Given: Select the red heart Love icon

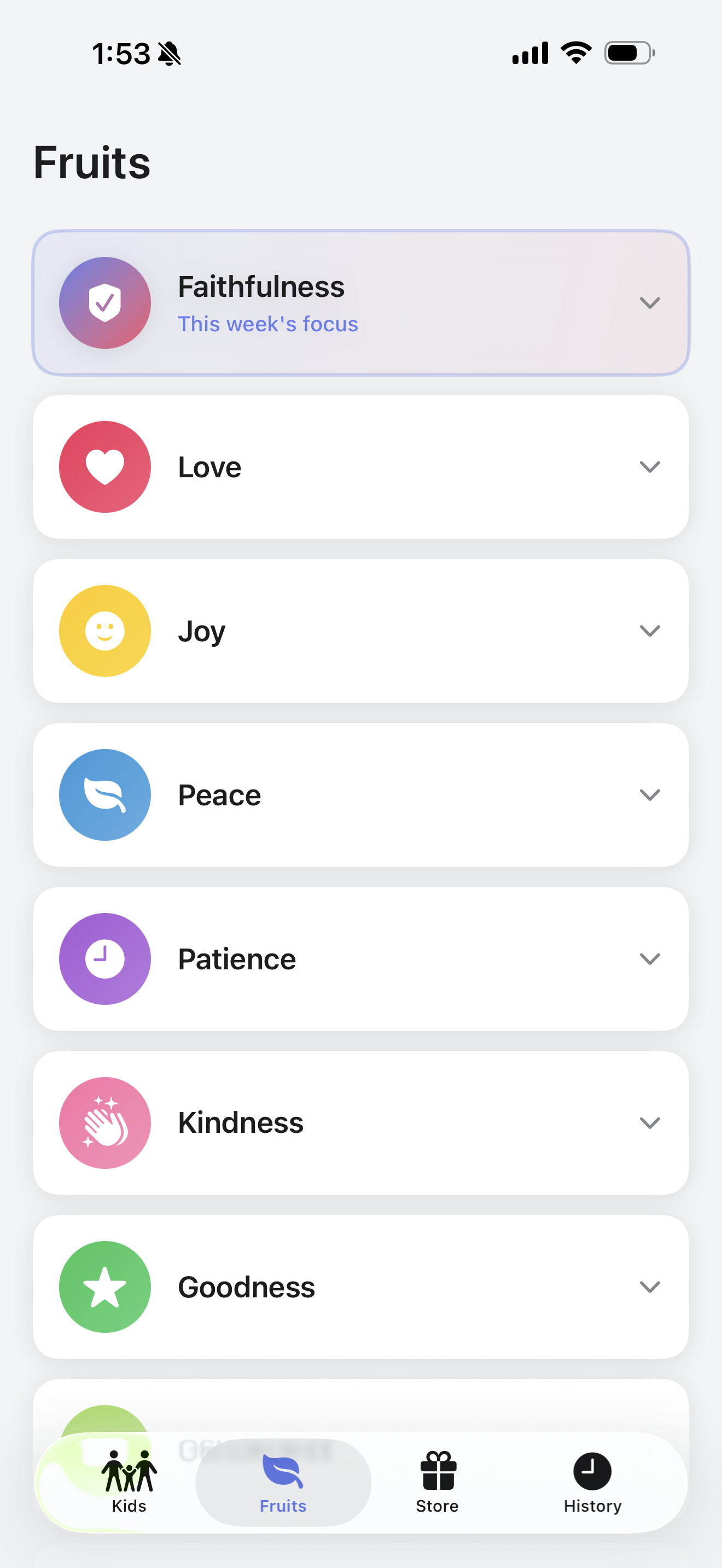Looking at the screenshot, I should click(x=104, y=466).
